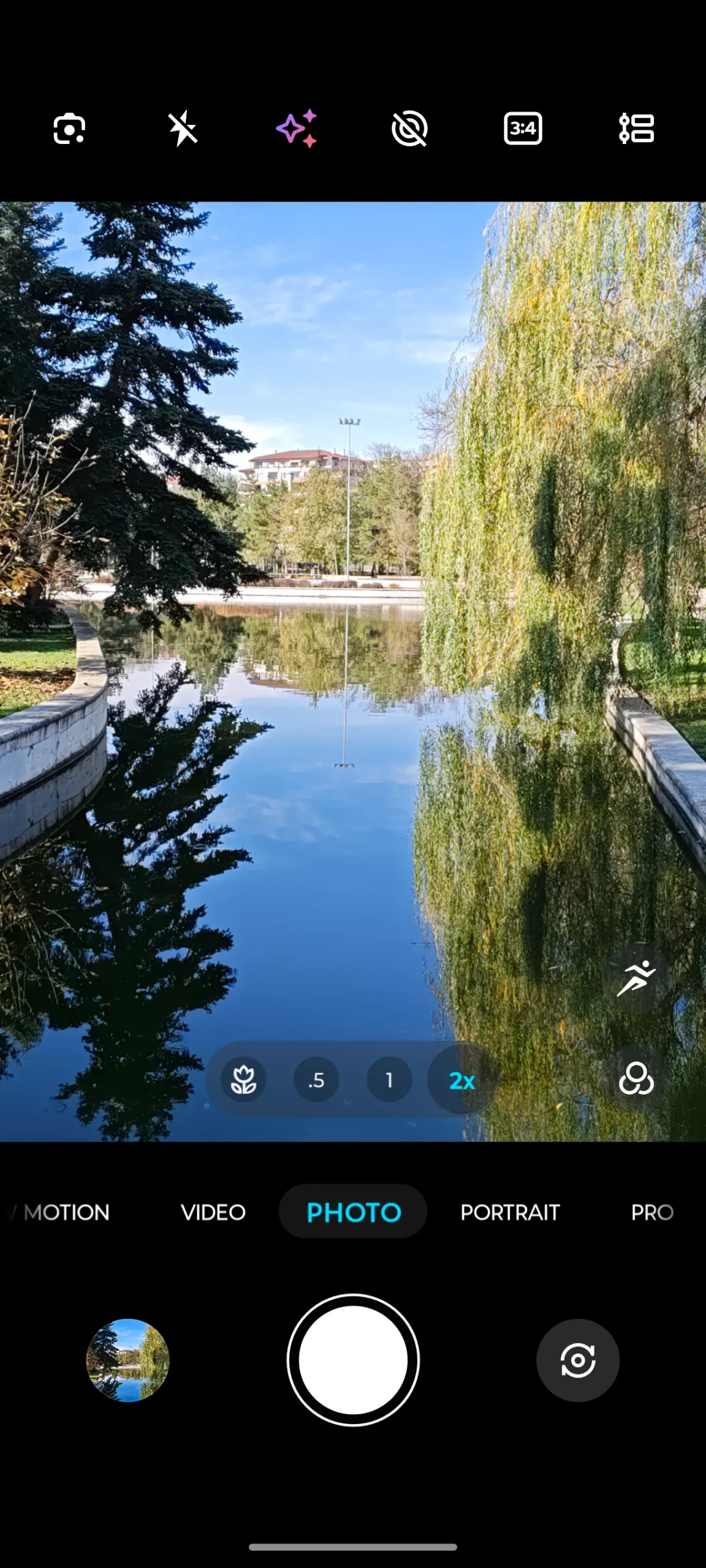Viewport: 706px width, 1568px height.
Task: Open last photo in gallery
Action: pos(128,1360)
